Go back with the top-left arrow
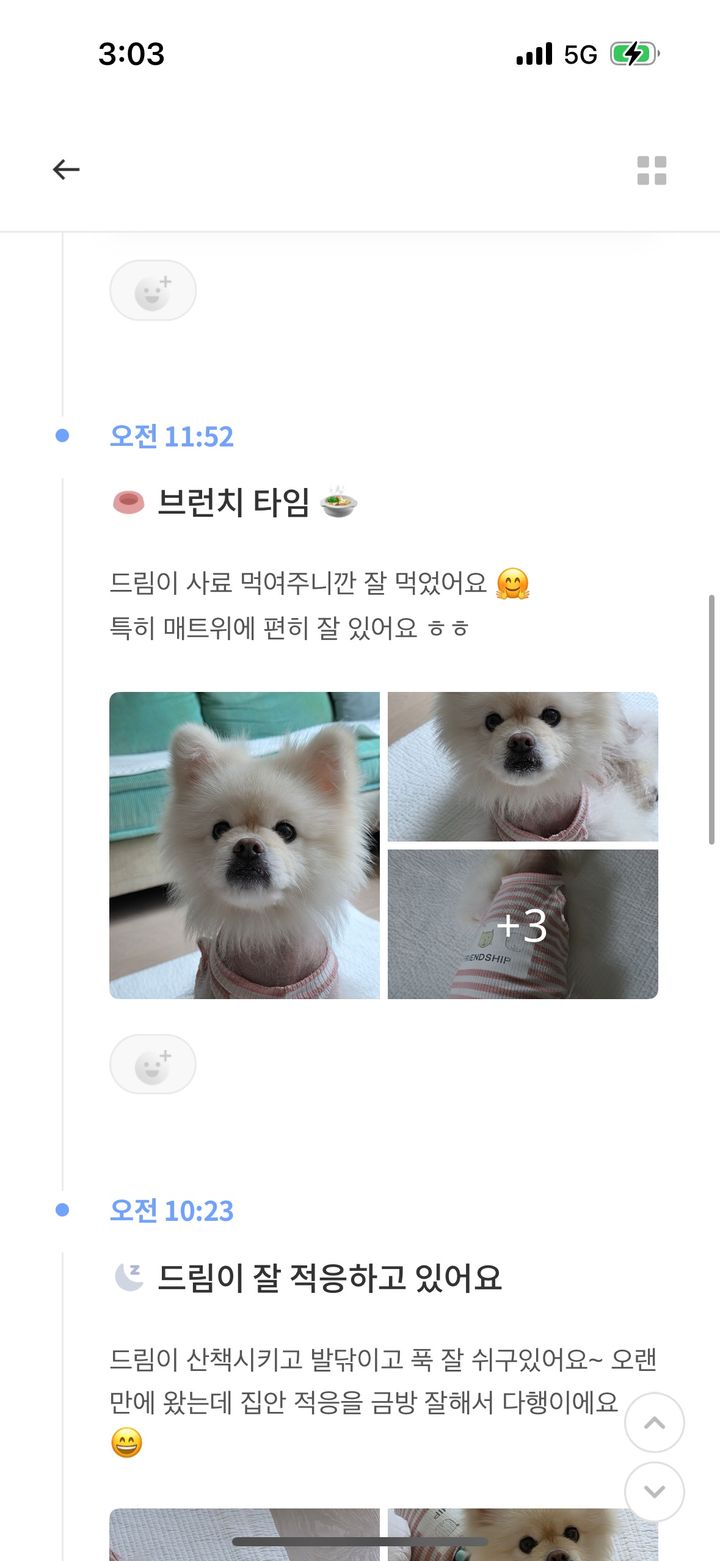 pyautogui.click(x=66, y=169)
